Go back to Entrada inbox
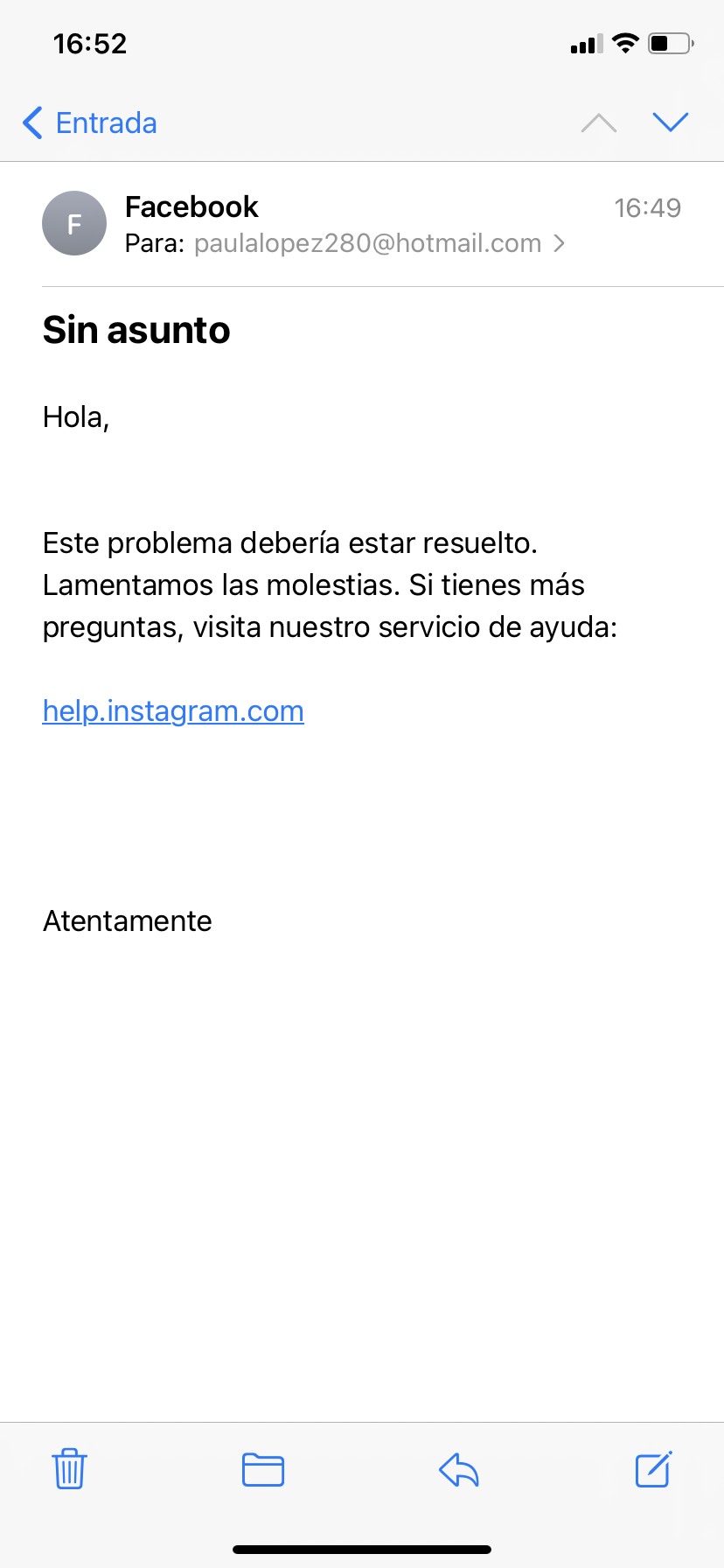The height and width of the screenshot is (1568, 724). [x=91, y=123]
